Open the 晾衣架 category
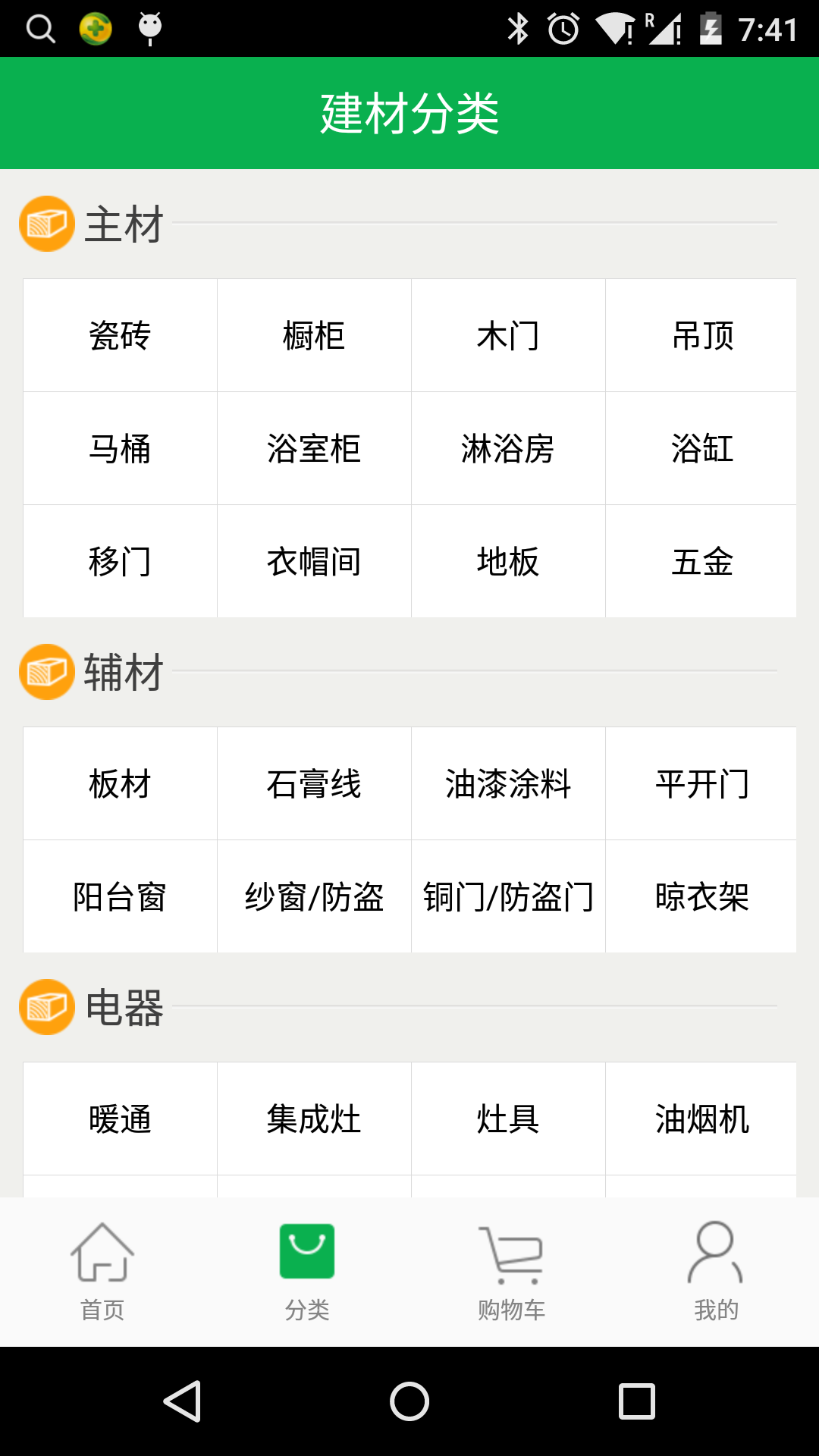 [701, 896]
